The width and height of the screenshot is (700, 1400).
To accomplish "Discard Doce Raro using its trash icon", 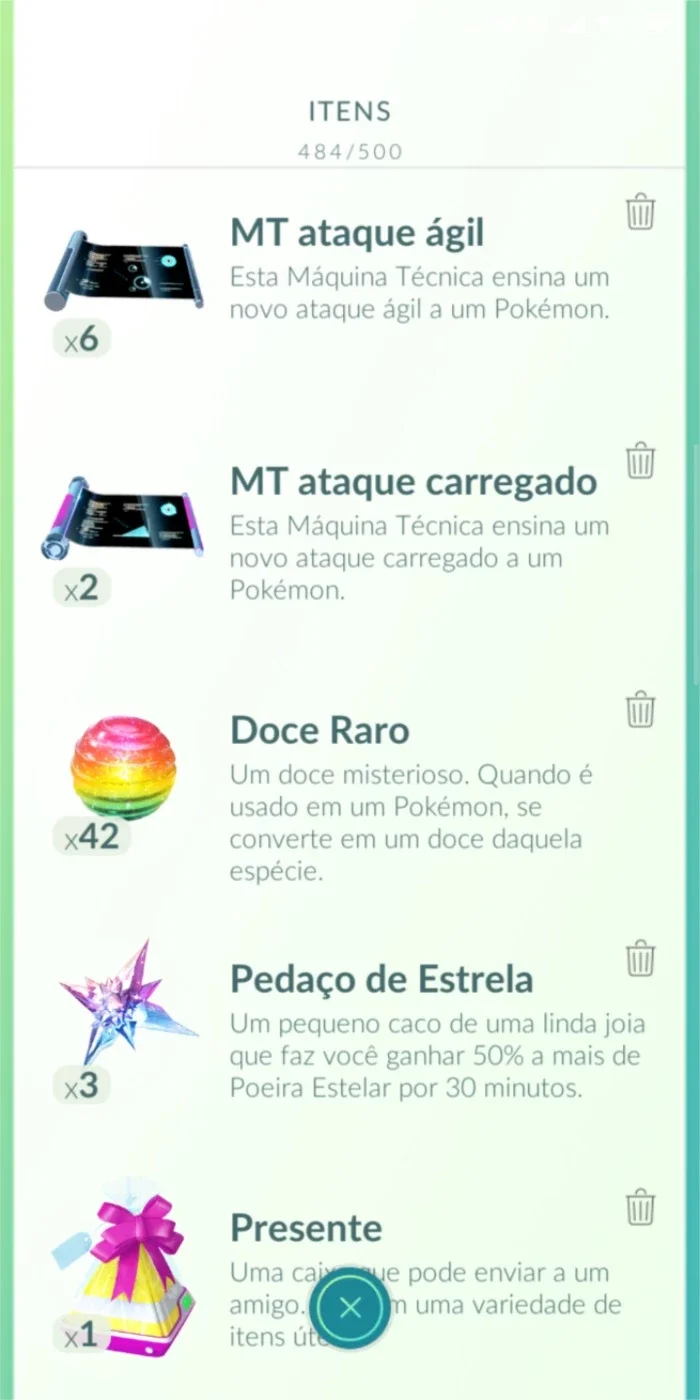I will tap(640, 709).
